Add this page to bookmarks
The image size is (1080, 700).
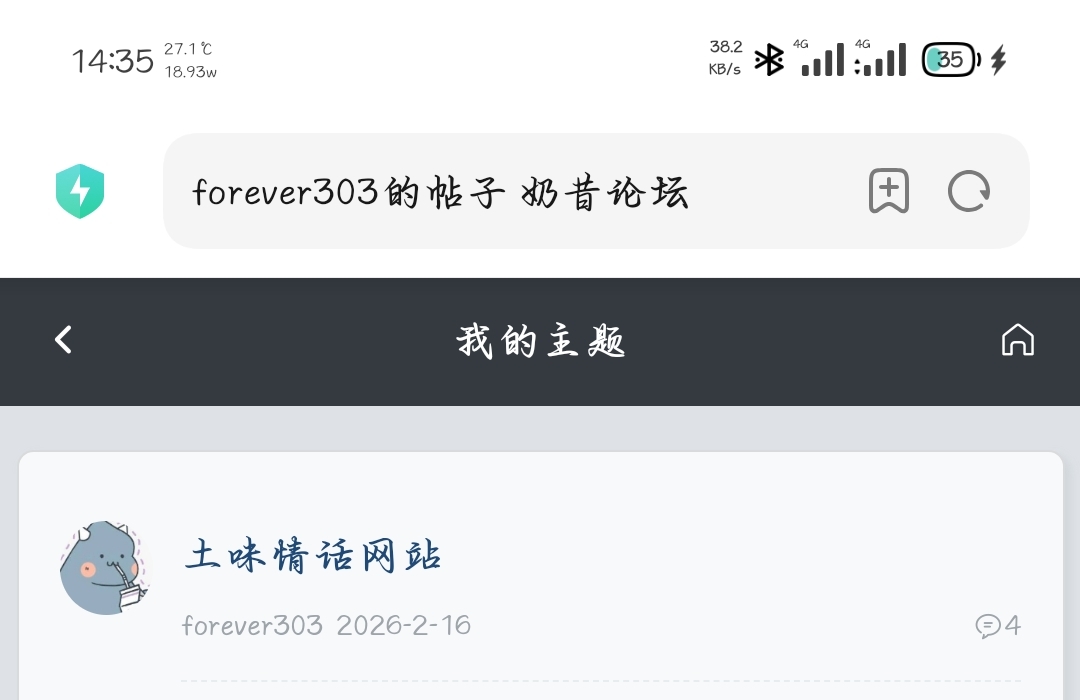pyautogui.click(x=888, y=191)
